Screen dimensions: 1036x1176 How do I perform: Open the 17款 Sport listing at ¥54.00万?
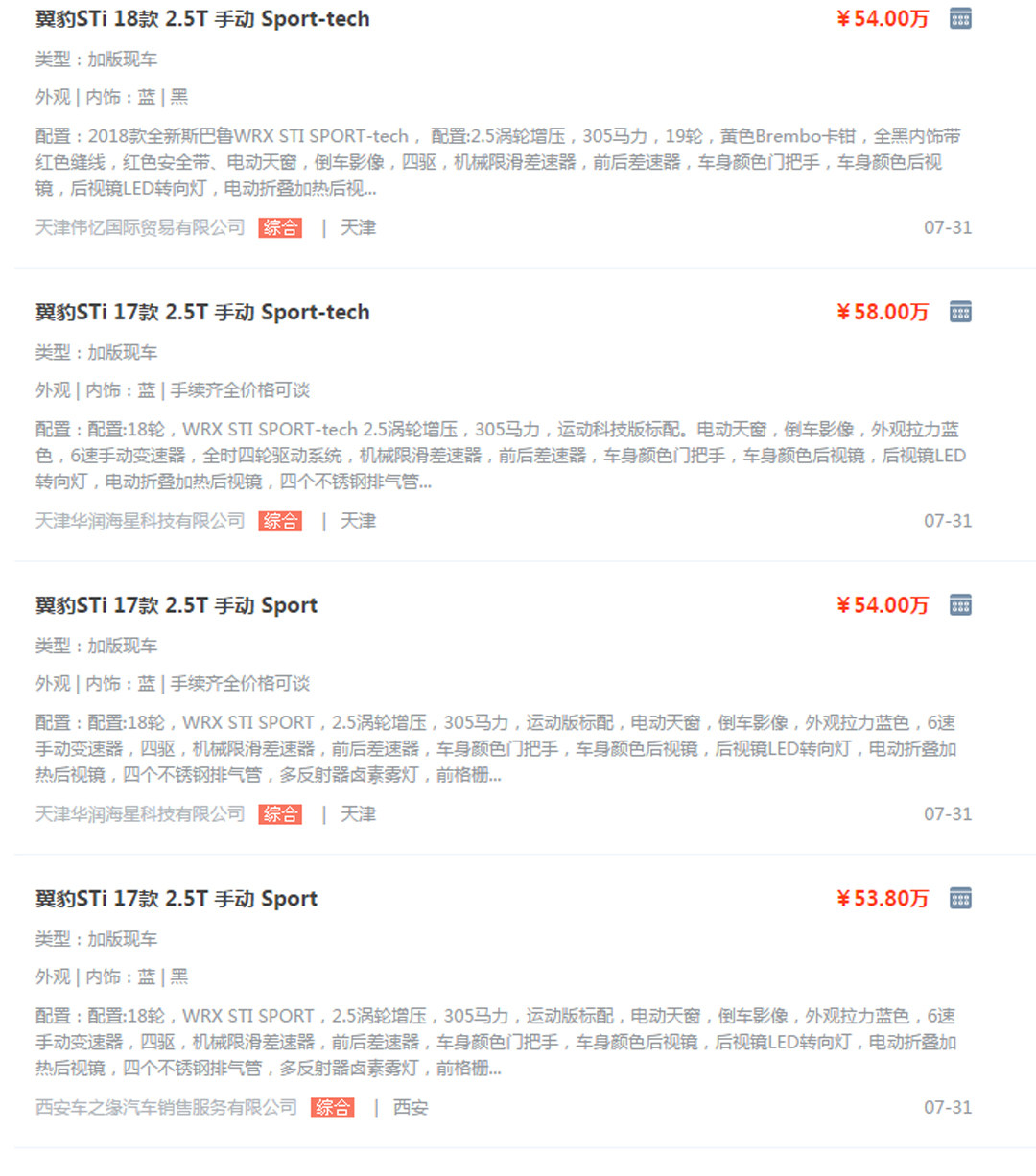177,606
